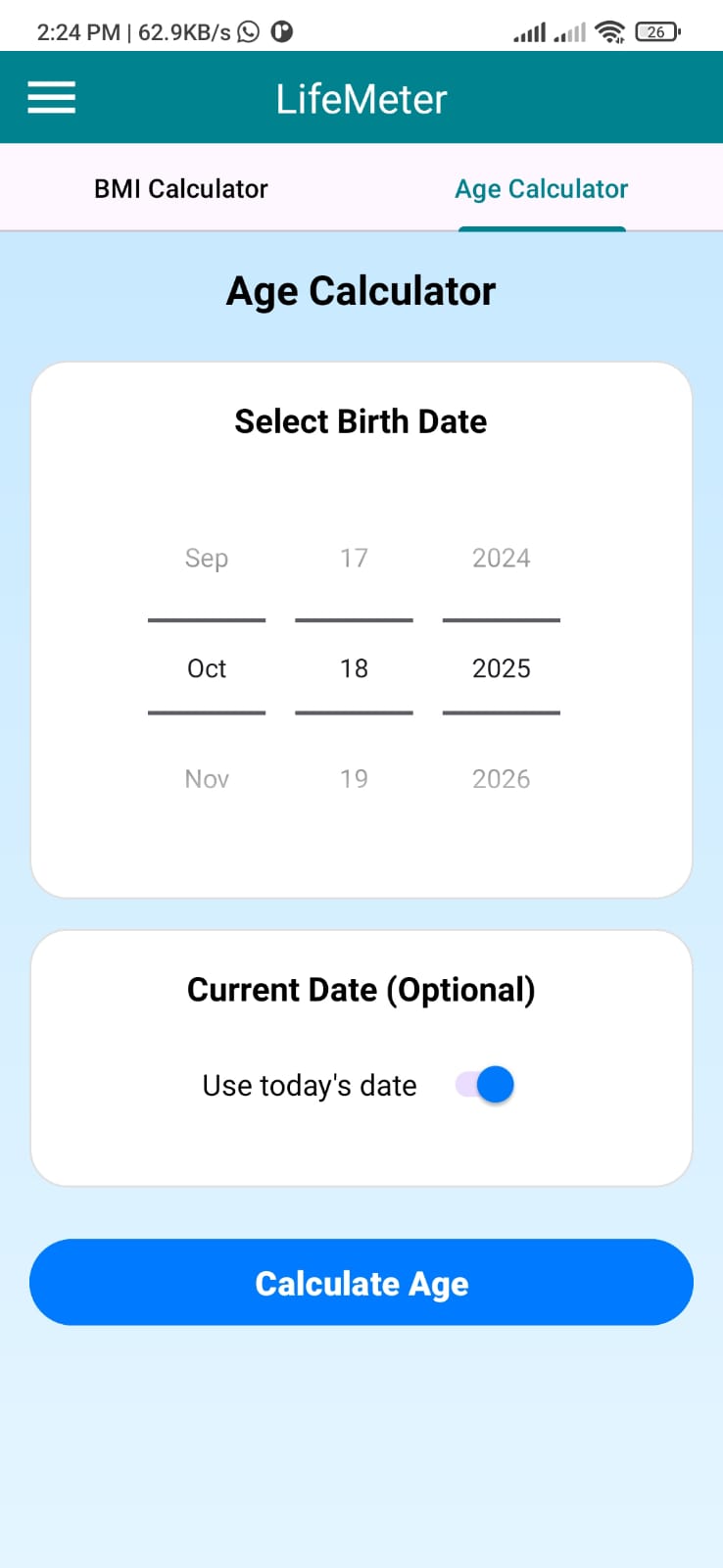
Task: Select the Age Calculator tab
Action: pos(541,188)
